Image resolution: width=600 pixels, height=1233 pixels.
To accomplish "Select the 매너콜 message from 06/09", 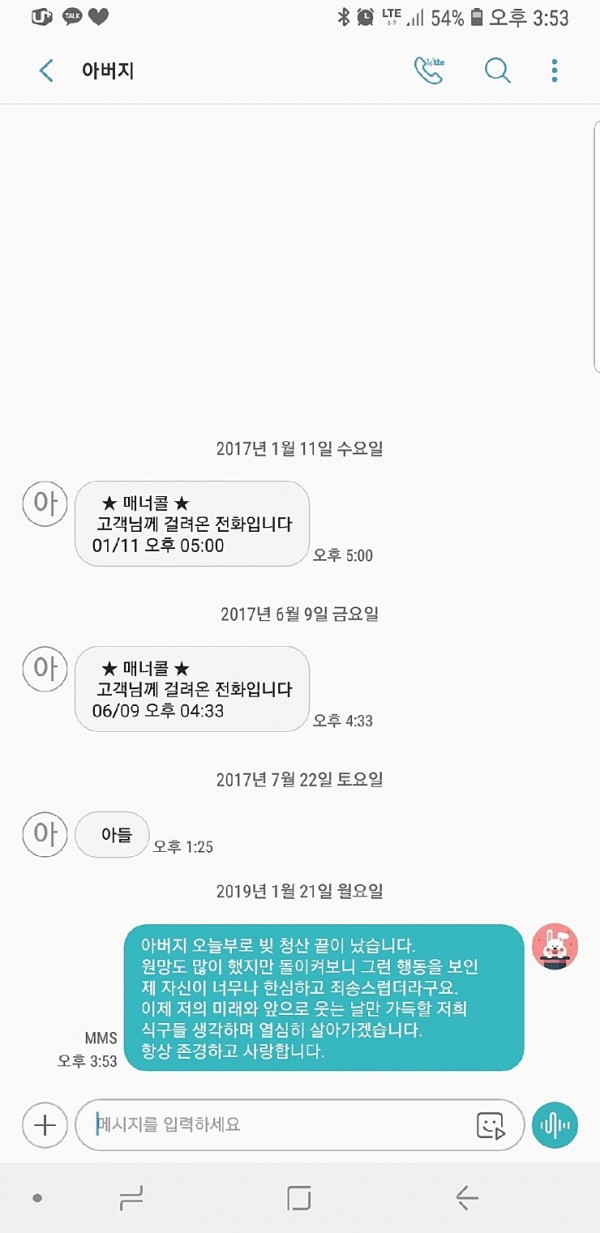I will [192, 689].
